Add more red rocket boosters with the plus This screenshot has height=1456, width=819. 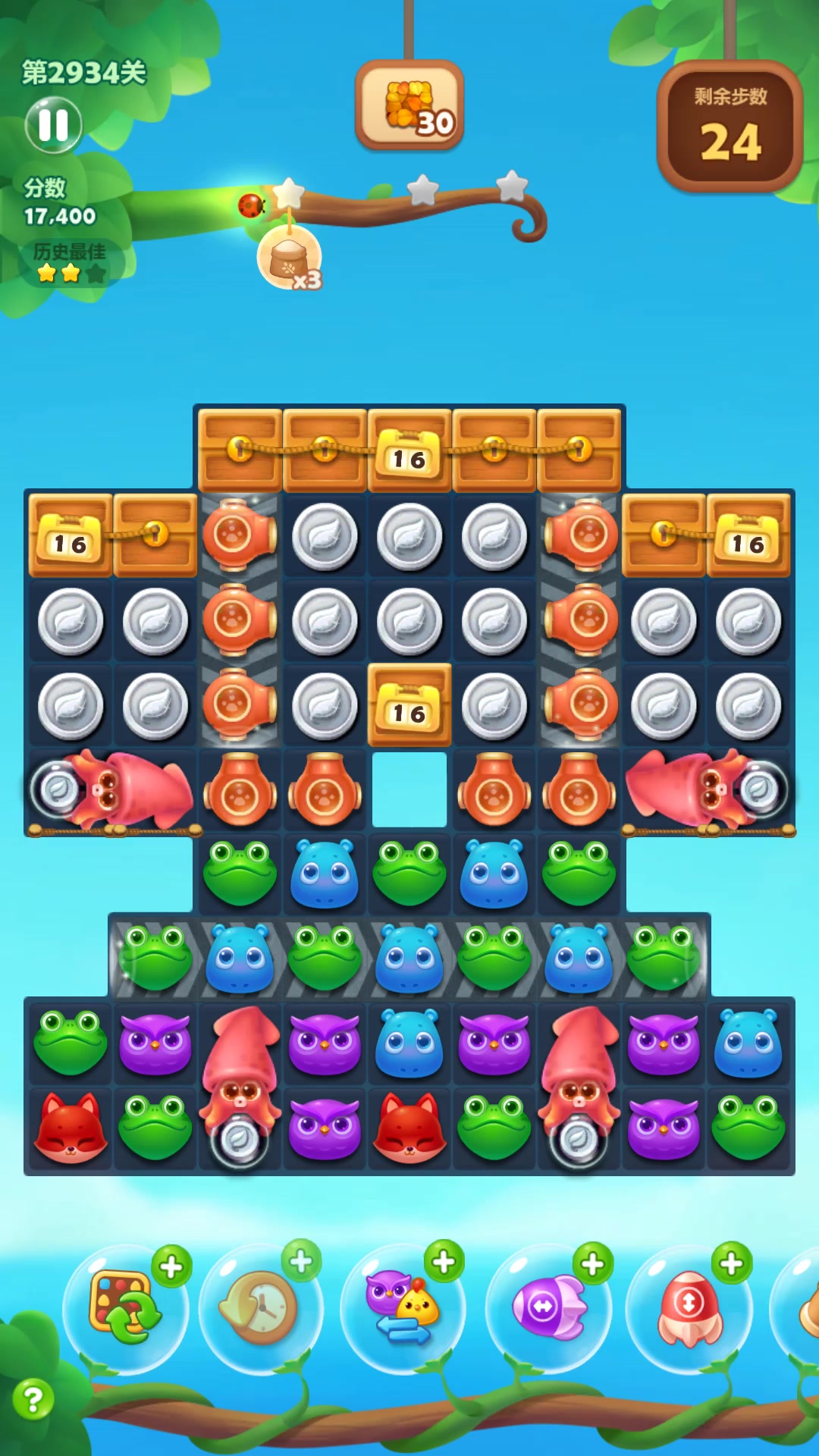tap(732, 1263)
